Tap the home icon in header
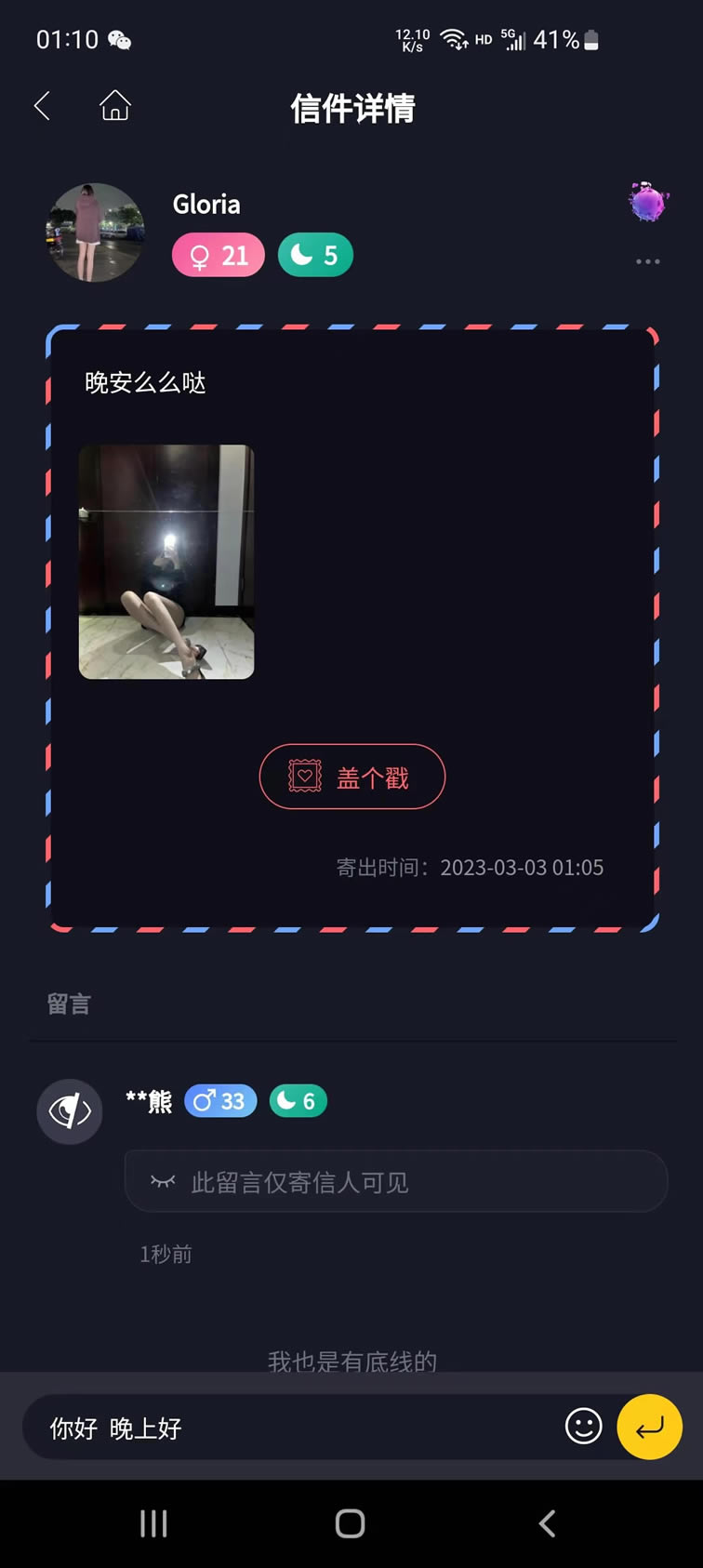This screenshot has height=1568, width=703. pos(115,107)
